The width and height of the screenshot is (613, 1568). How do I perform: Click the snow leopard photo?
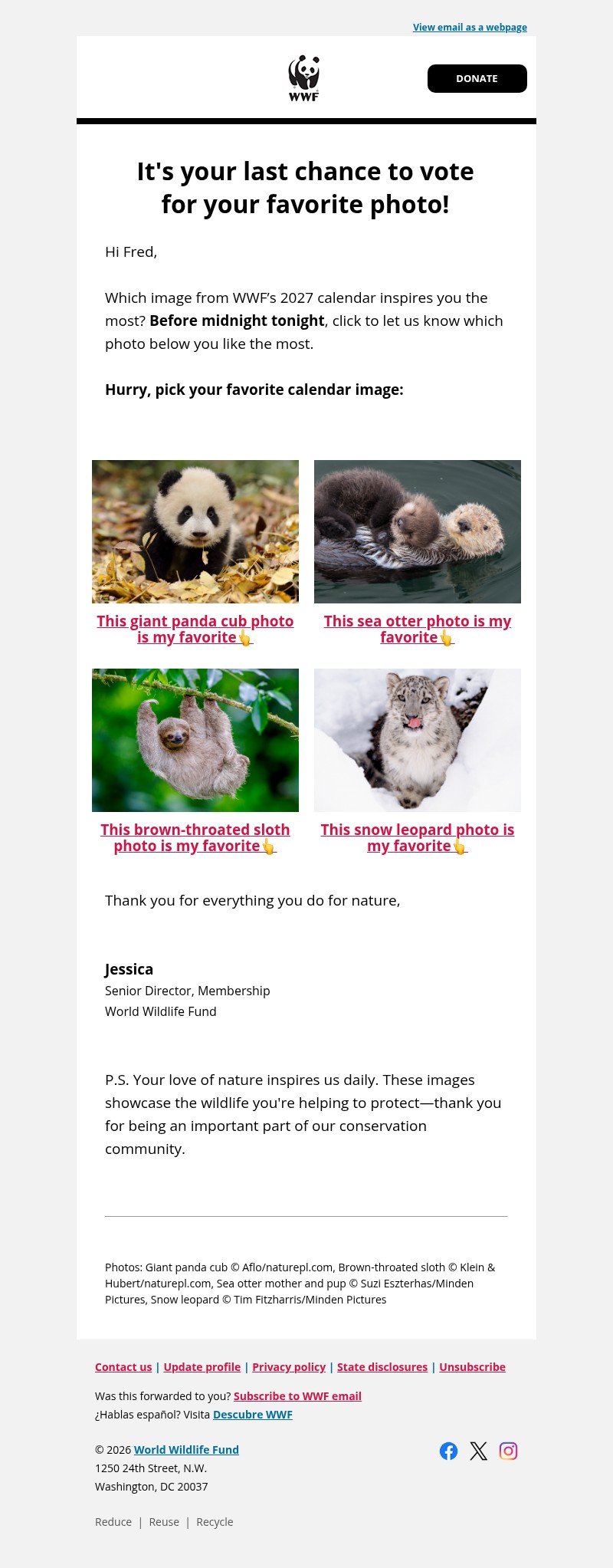pyautogui.click(x=418, y=740)
